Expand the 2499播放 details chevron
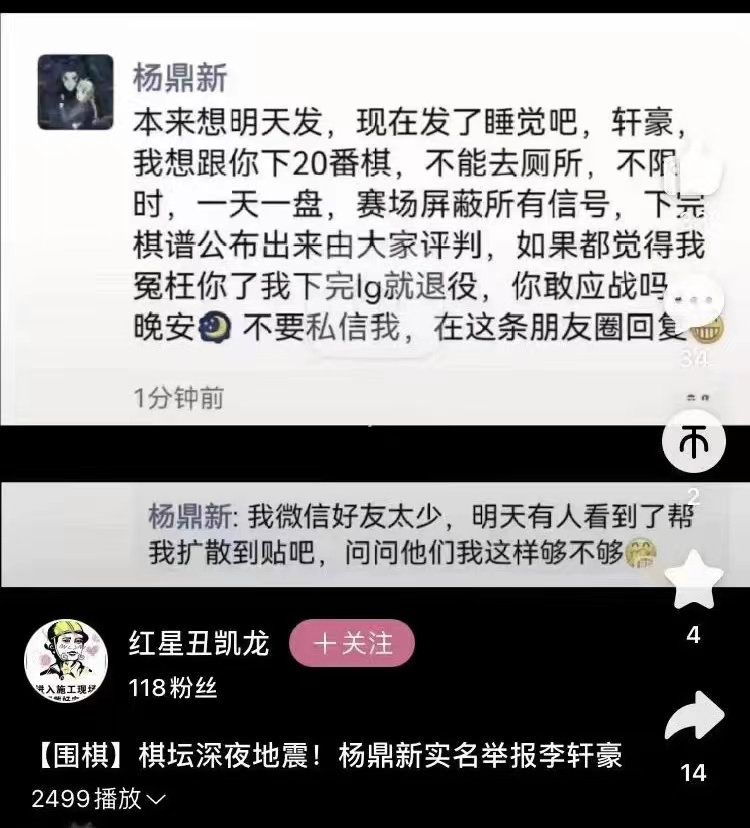Screen dimensions: 750x828 [157, 800]
